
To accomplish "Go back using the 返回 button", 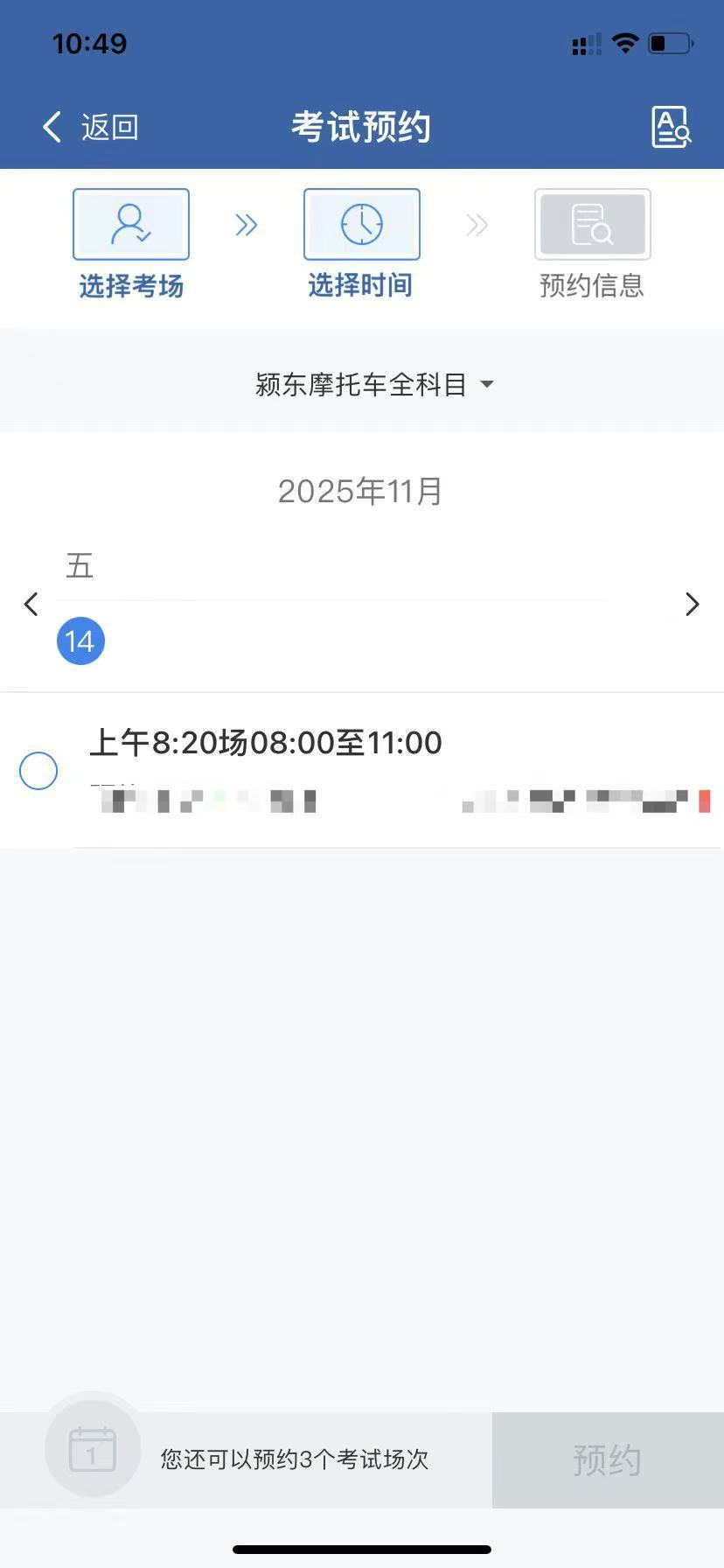I will (x=90, y=127).
